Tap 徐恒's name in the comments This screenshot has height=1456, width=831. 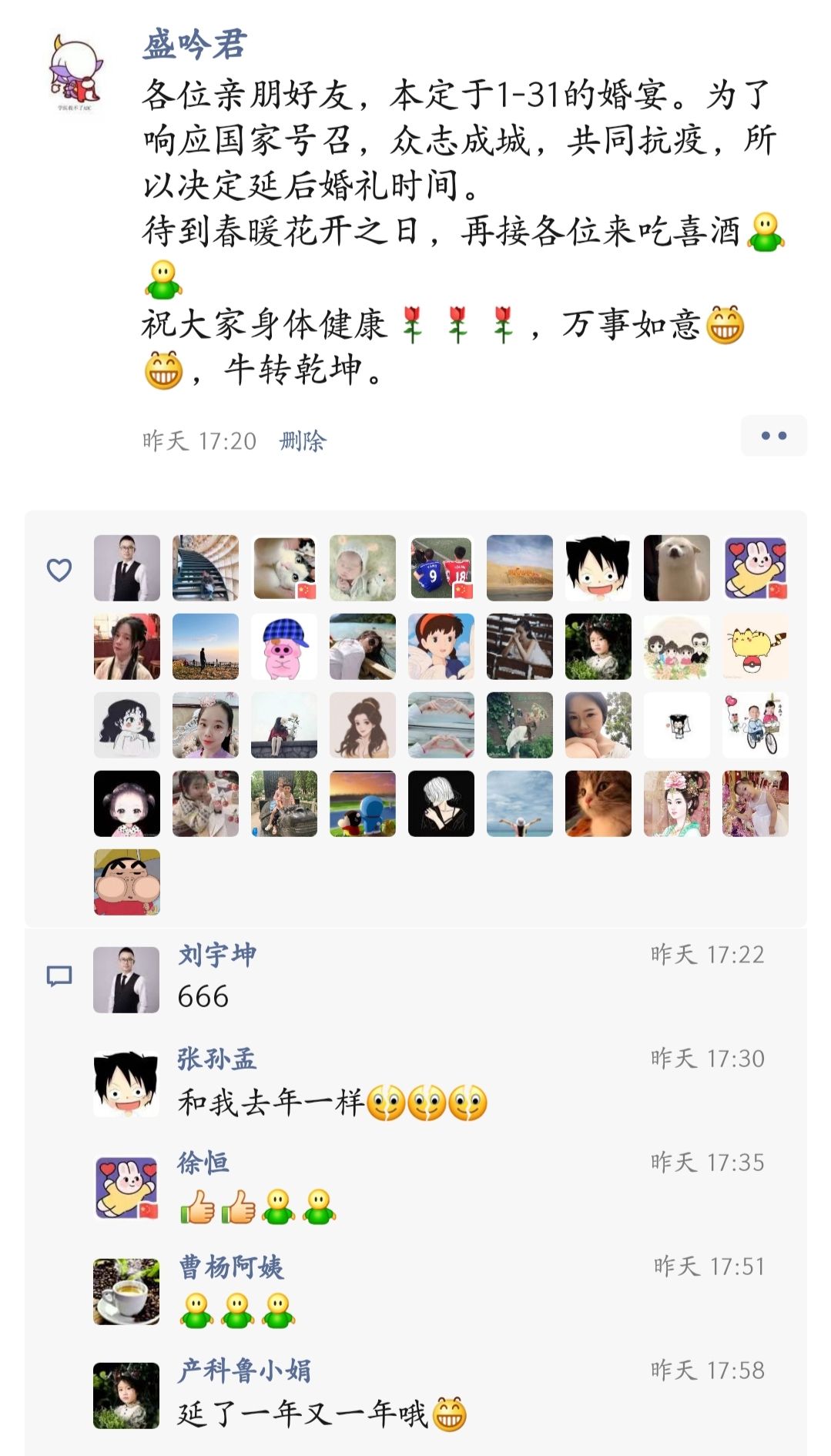click(203, 1163)
